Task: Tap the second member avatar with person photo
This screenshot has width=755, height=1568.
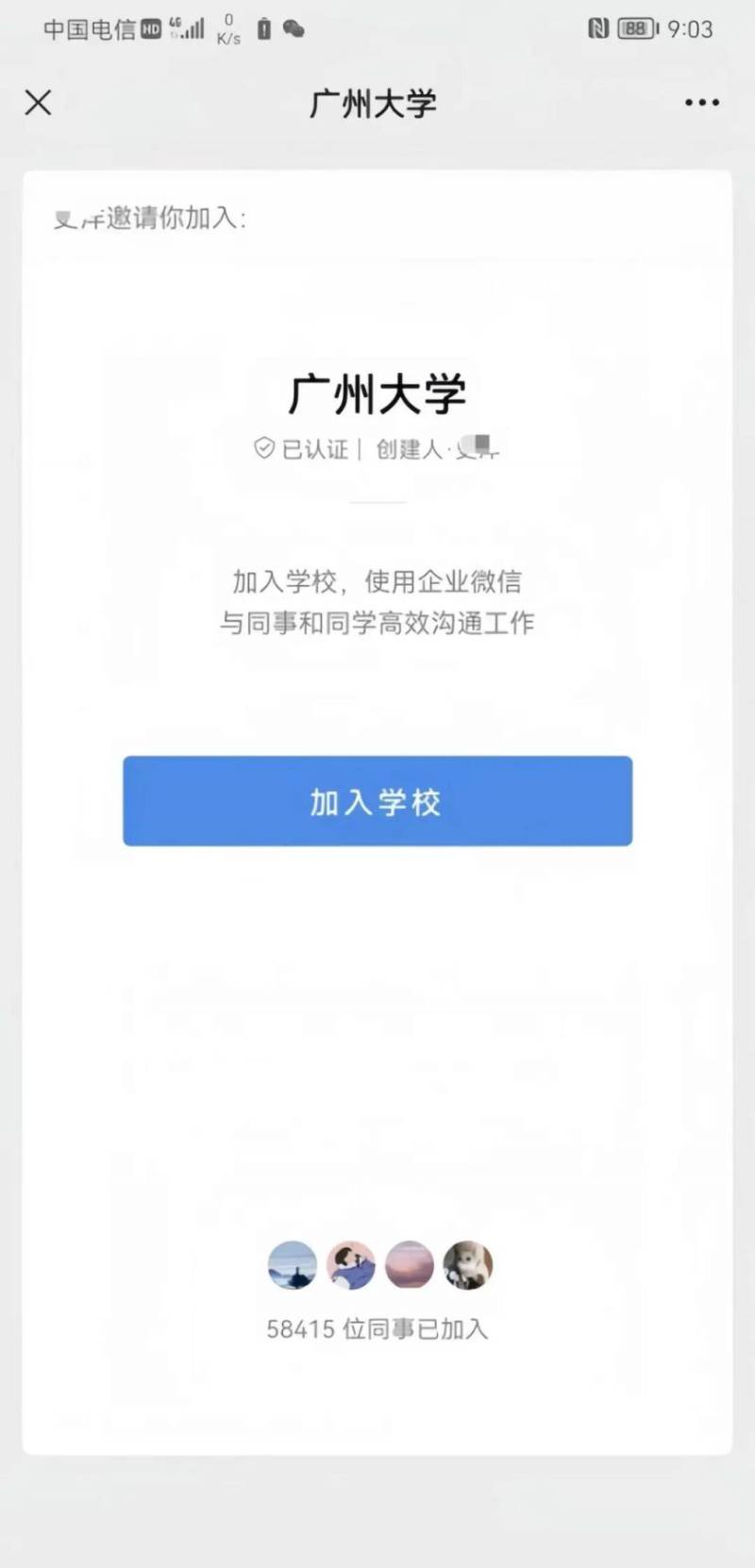Action: click(x=350, y=1266)
